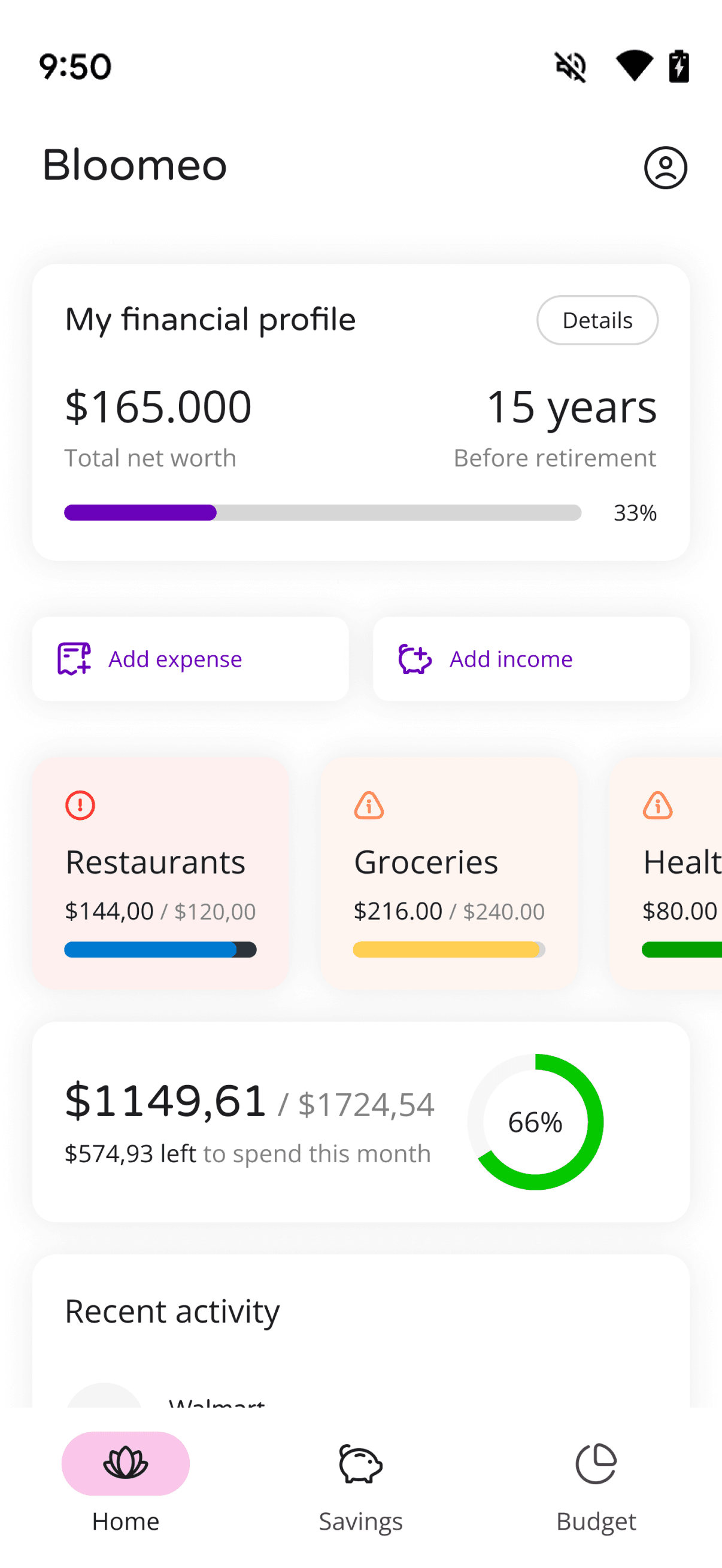View the monthly spending summary card
This screenshot has width=722, height=1568.
click(x=360, y=1121)
